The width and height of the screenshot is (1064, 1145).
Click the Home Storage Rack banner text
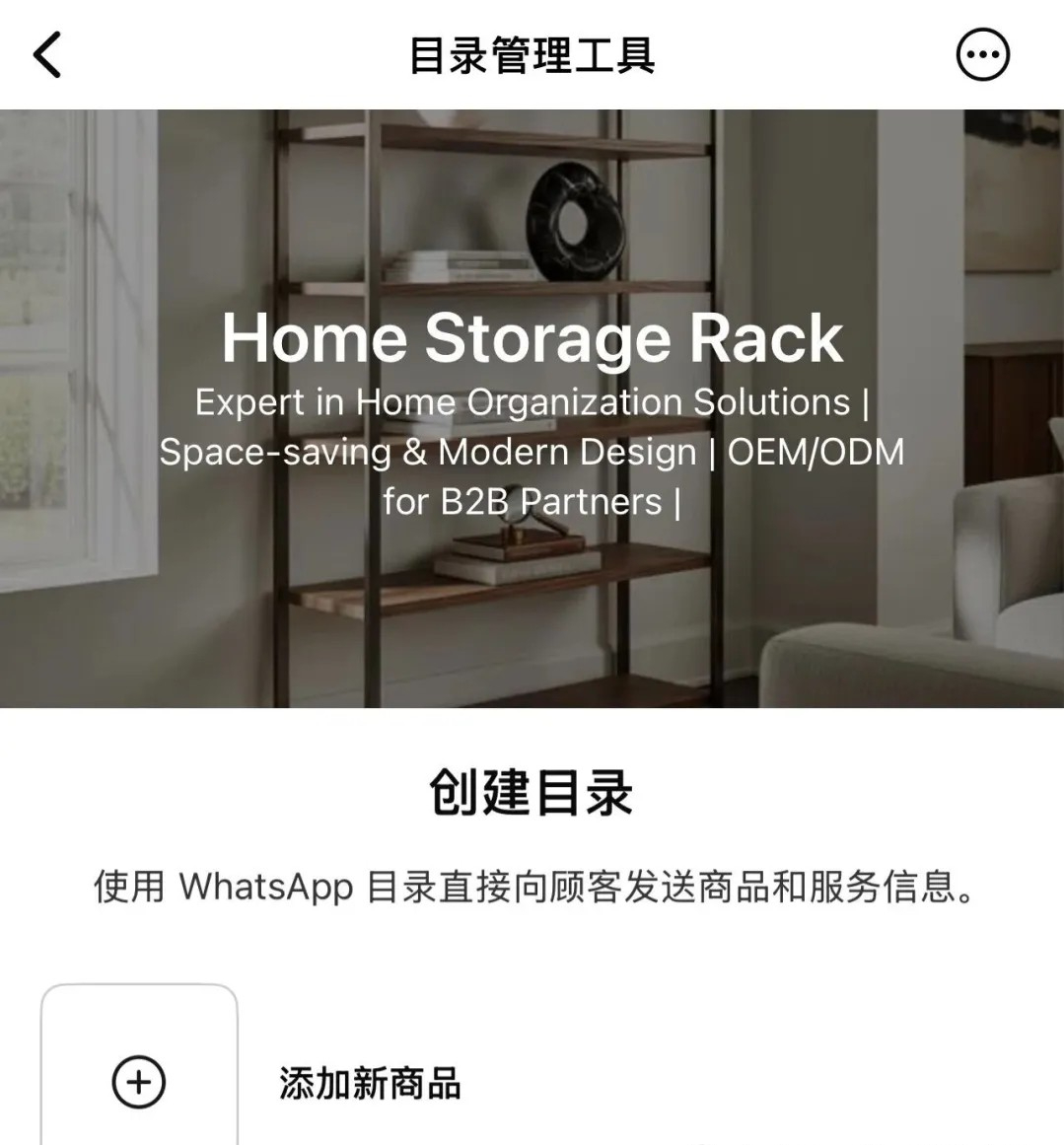pyautogui.click(x=532, y=339)
